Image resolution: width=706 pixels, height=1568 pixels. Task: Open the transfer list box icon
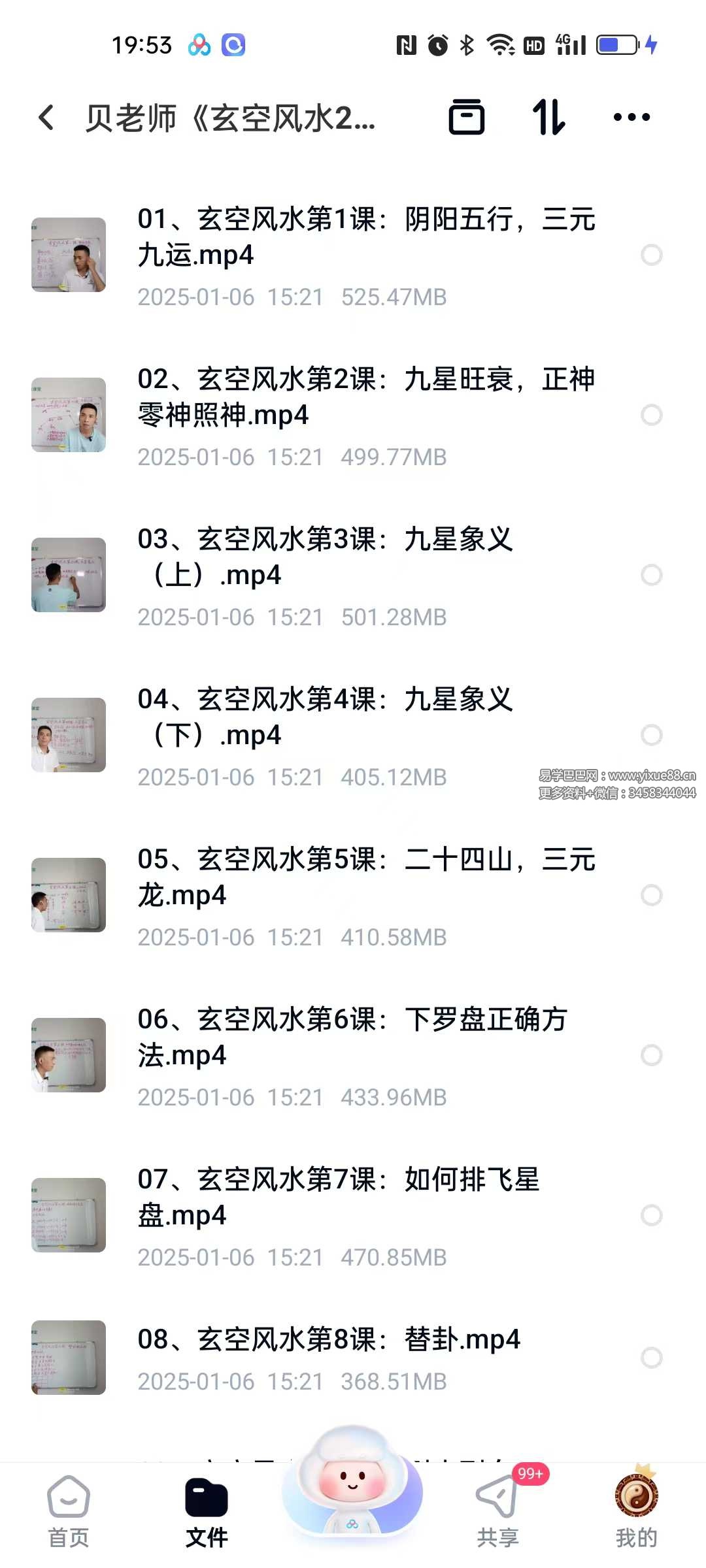(x=466, y=118)
